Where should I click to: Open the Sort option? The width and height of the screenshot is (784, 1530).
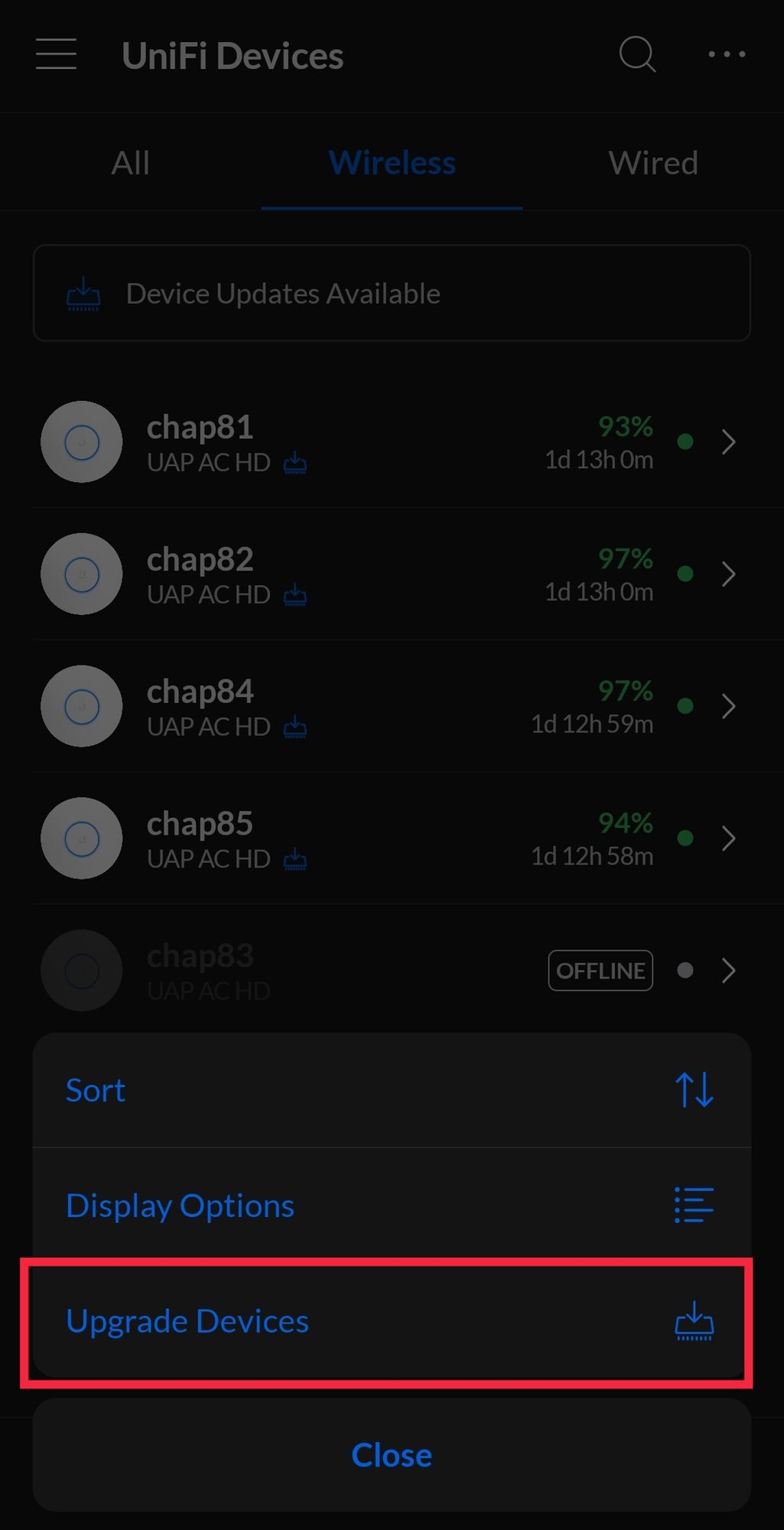tap(392, 1090)
